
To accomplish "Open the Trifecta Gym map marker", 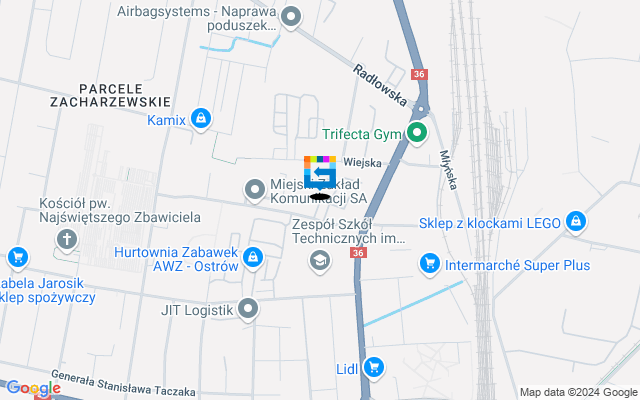I will coord(418,134).
